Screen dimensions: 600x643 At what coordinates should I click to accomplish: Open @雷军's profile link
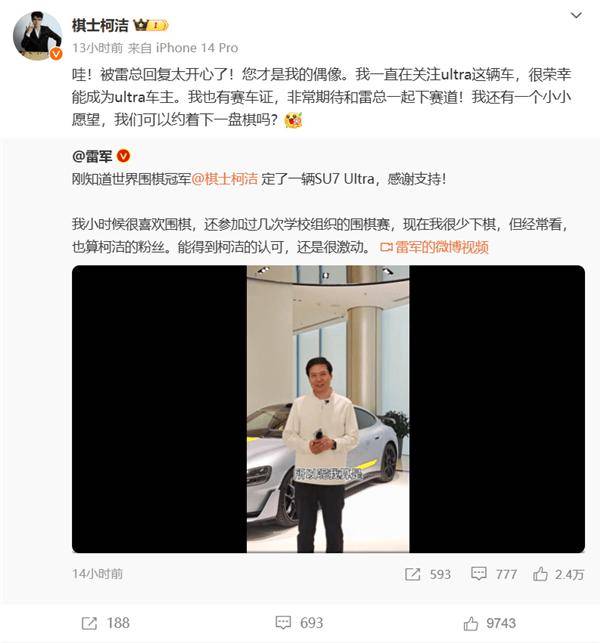pos(94,156)
